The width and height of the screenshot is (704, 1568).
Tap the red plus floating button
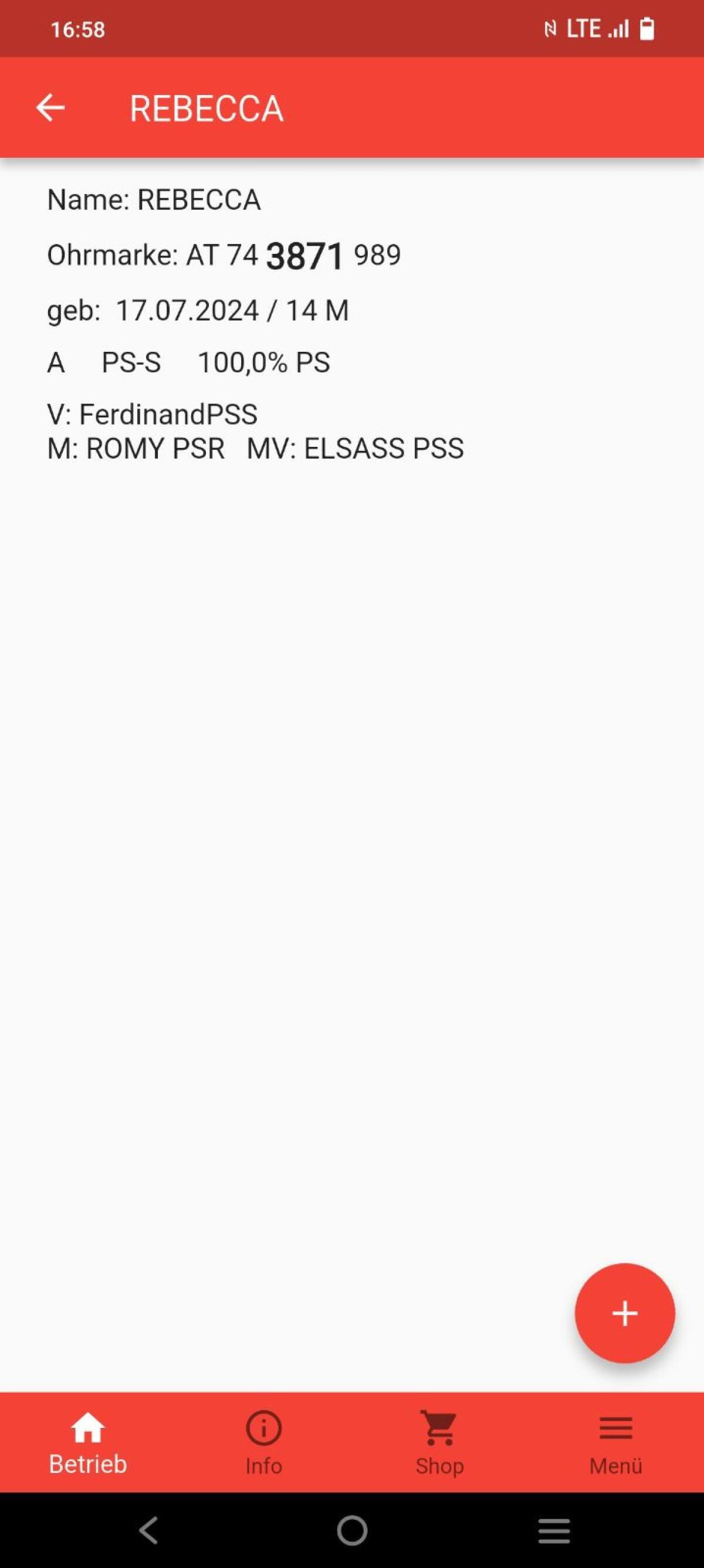(x=624, y=1313)
